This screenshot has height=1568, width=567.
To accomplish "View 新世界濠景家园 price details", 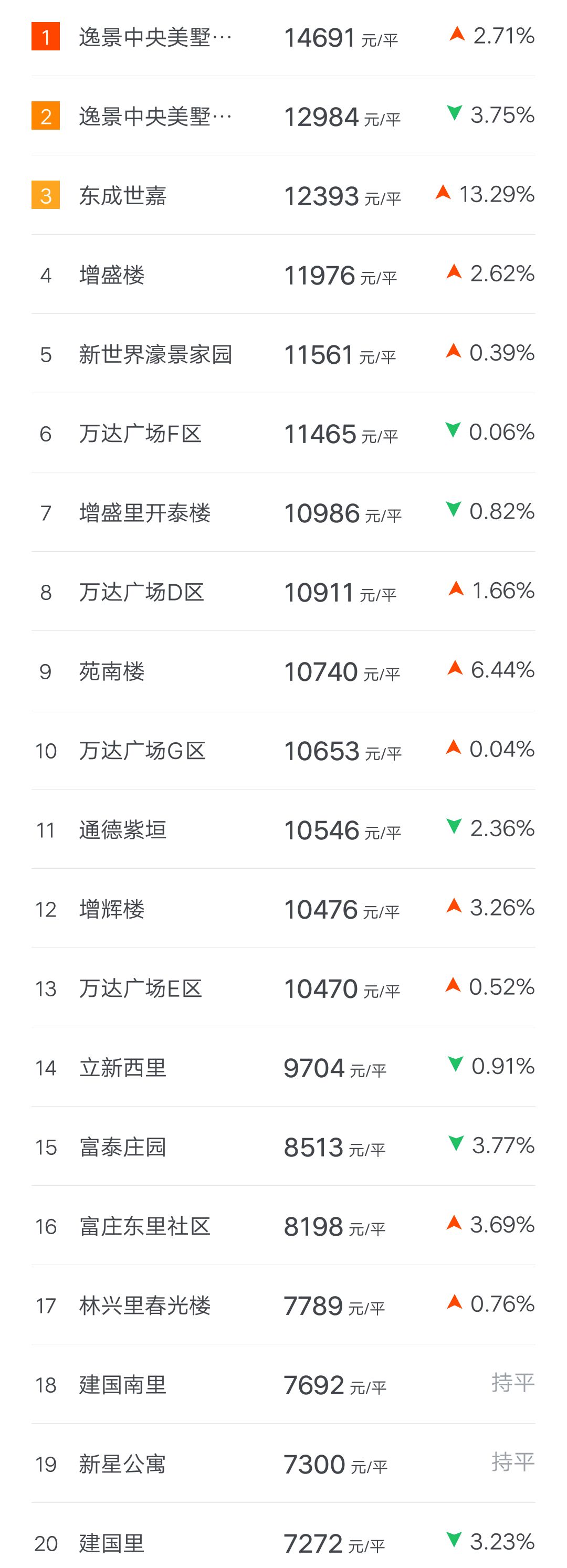I will [x=155, y=354].
